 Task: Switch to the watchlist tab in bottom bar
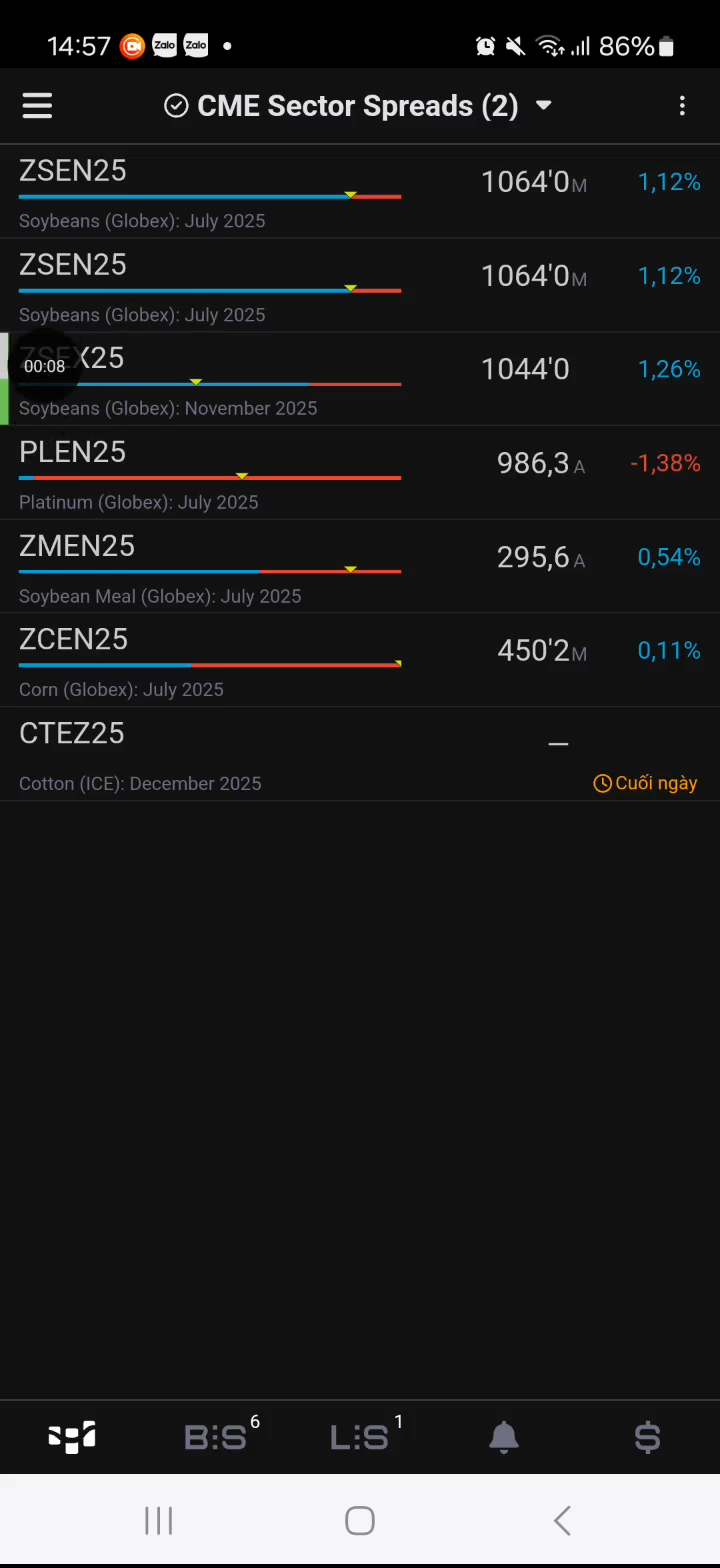72,1437
